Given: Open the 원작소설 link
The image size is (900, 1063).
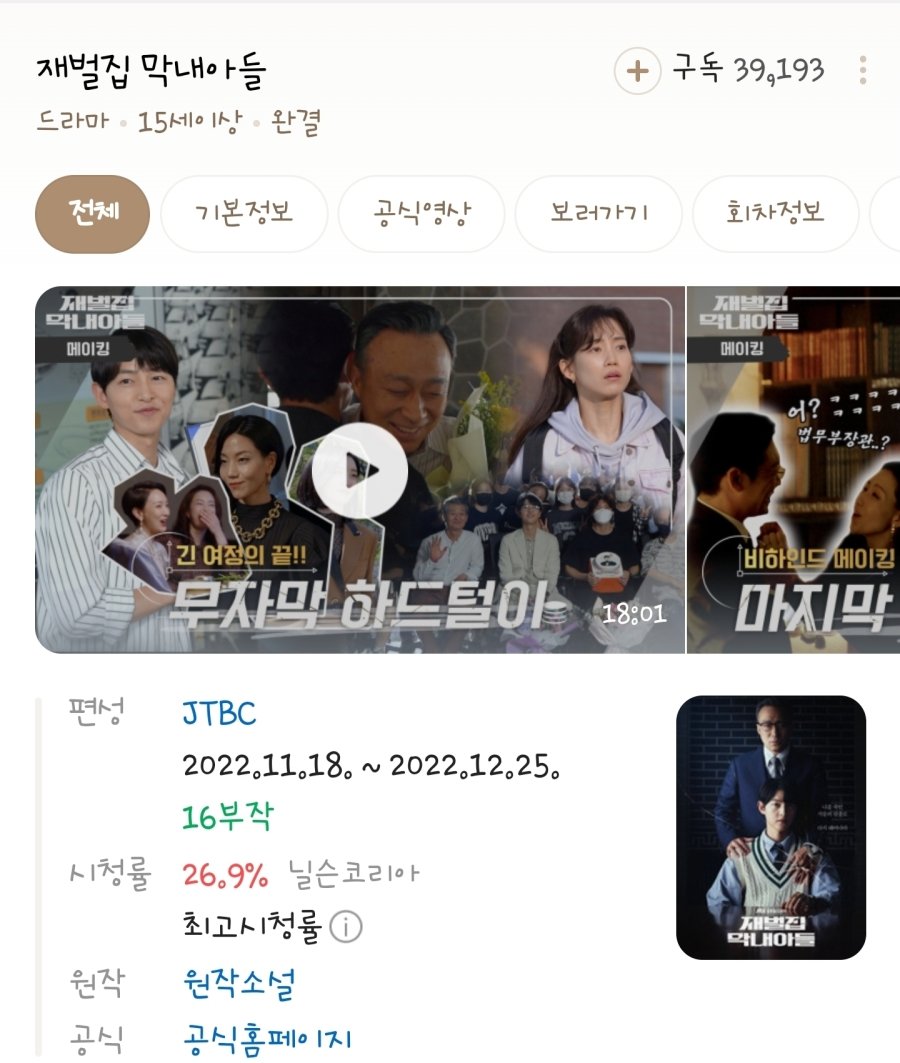Looking at the screenshot, I should click(x=239, y=983).
